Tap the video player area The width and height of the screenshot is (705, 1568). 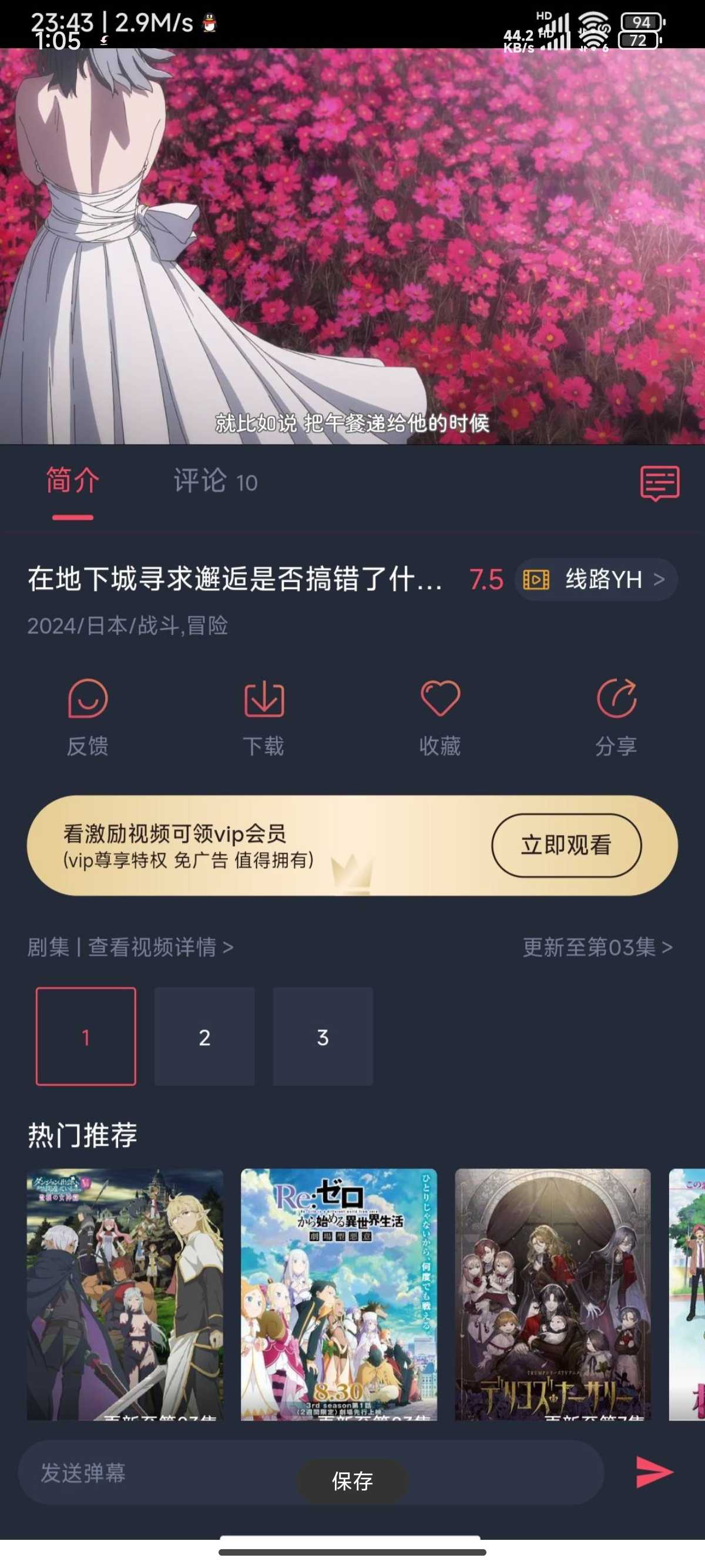[x=352, y=244]
